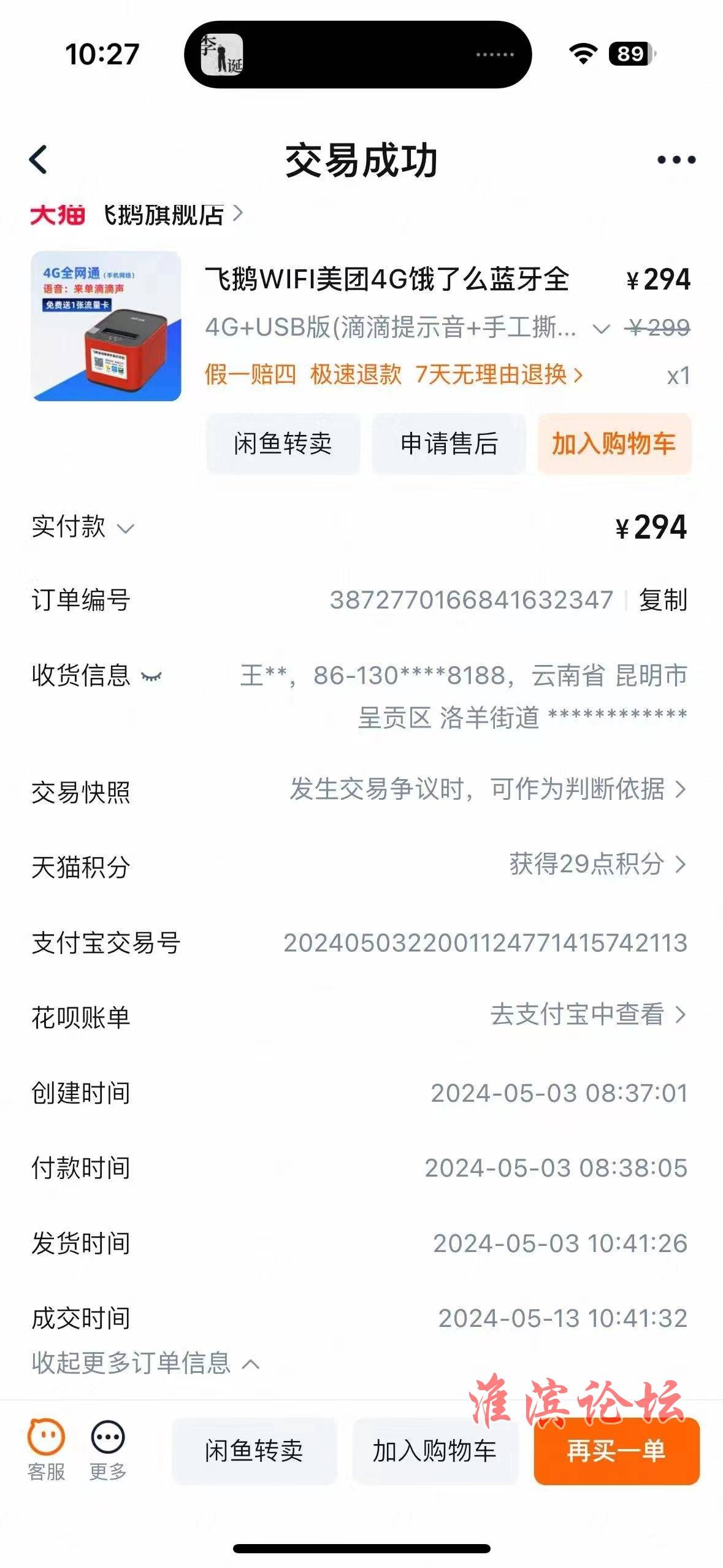Expand the 4G+USB版 specification dropdown
Image resolution: width=723 pixels, height=1568 pixels.
coord(601,329)
